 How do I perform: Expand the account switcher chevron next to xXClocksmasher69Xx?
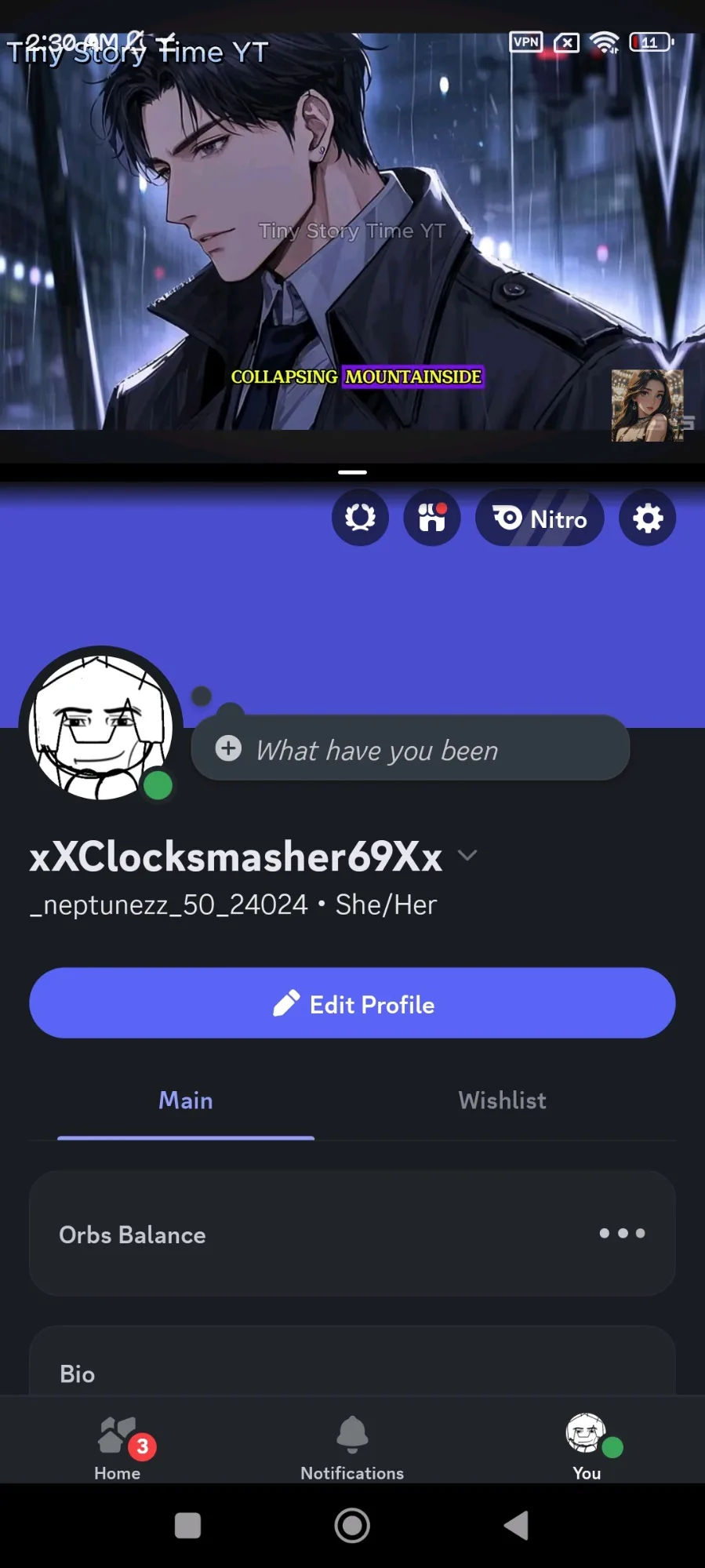coord(467,856)
